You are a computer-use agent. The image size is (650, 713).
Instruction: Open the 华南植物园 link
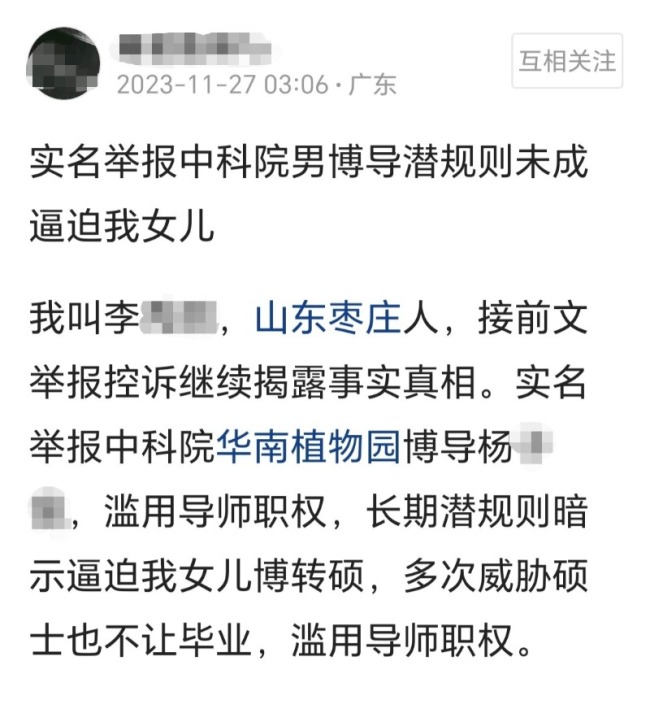pyautogui.click(x=308, y=451)
